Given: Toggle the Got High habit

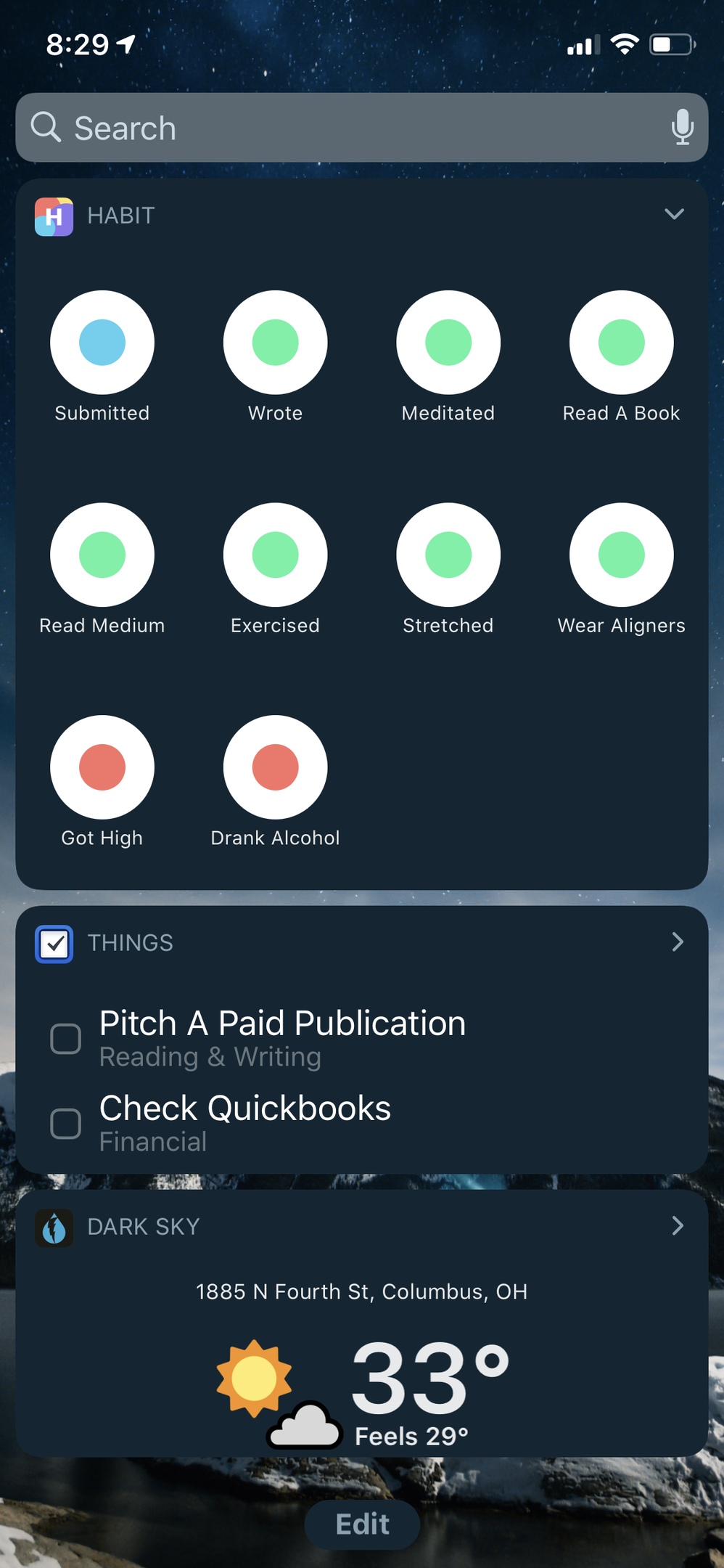Looking at the screenshot, I should 102,767.
